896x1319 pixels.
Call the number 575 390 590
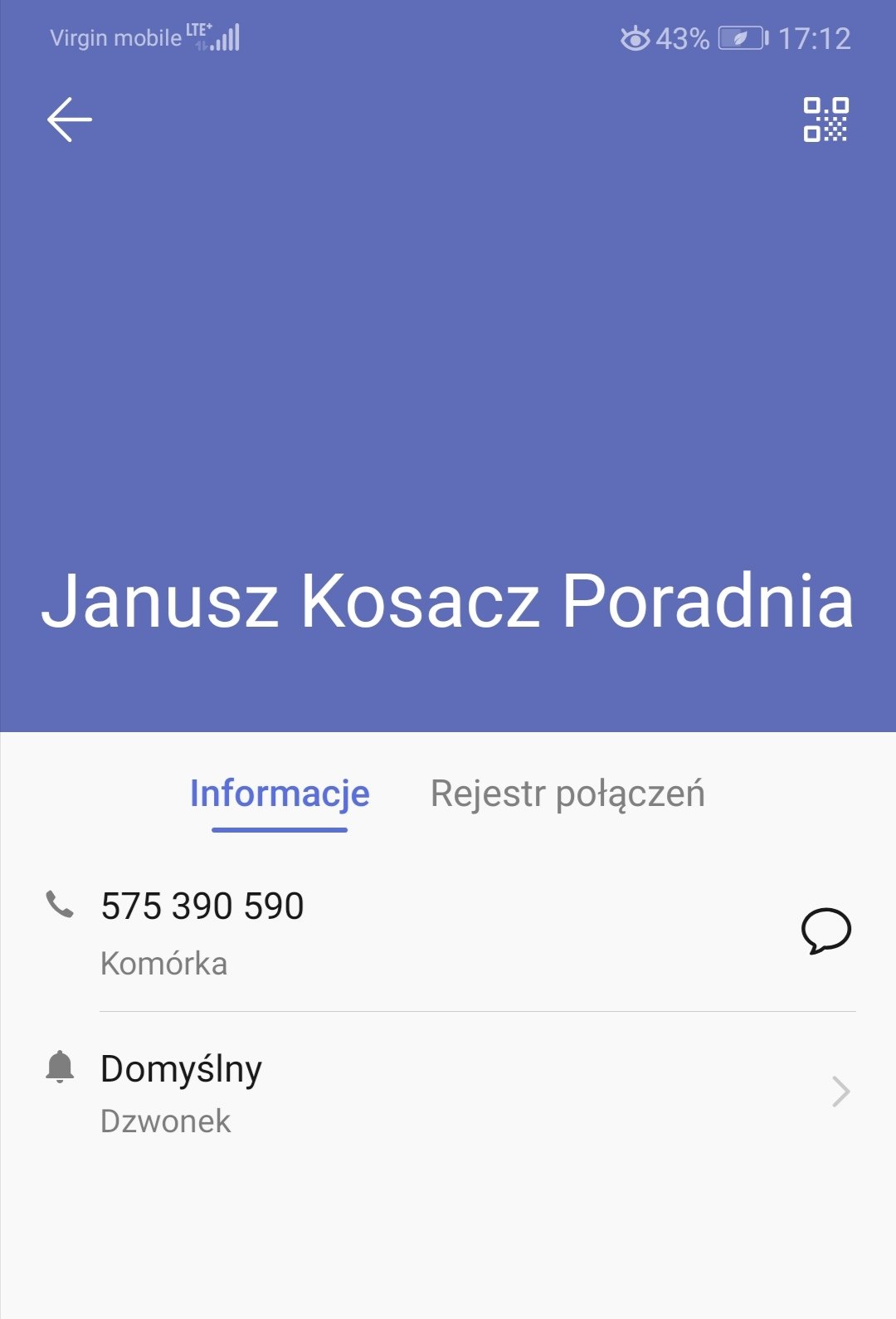pyautogui.click(x=202, y=906)
